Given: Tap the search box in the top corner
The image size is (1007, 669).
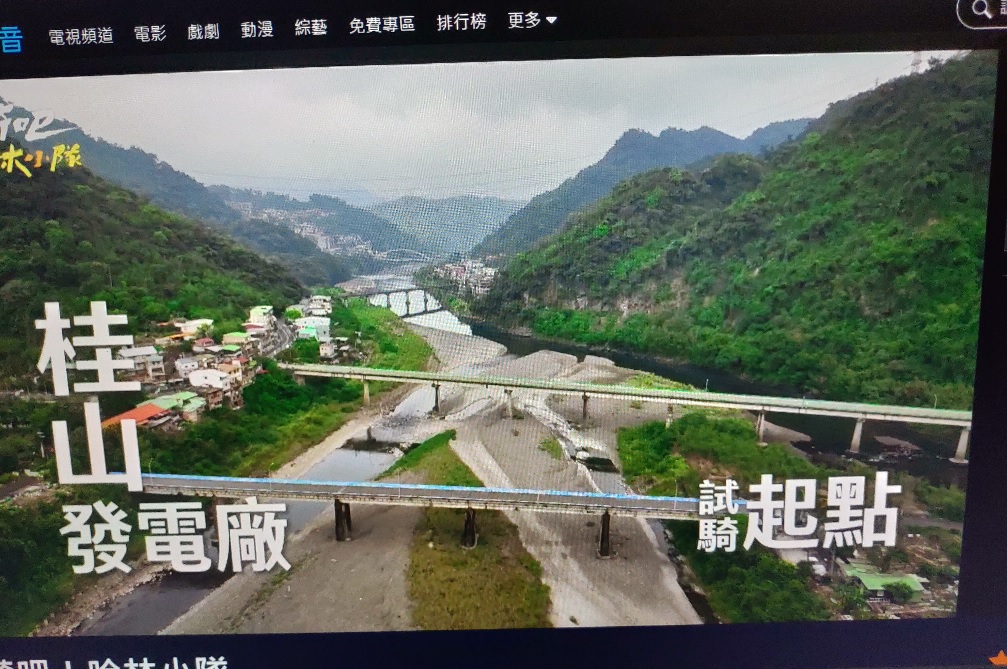Looking at the screenshot, I should point(985,10).
